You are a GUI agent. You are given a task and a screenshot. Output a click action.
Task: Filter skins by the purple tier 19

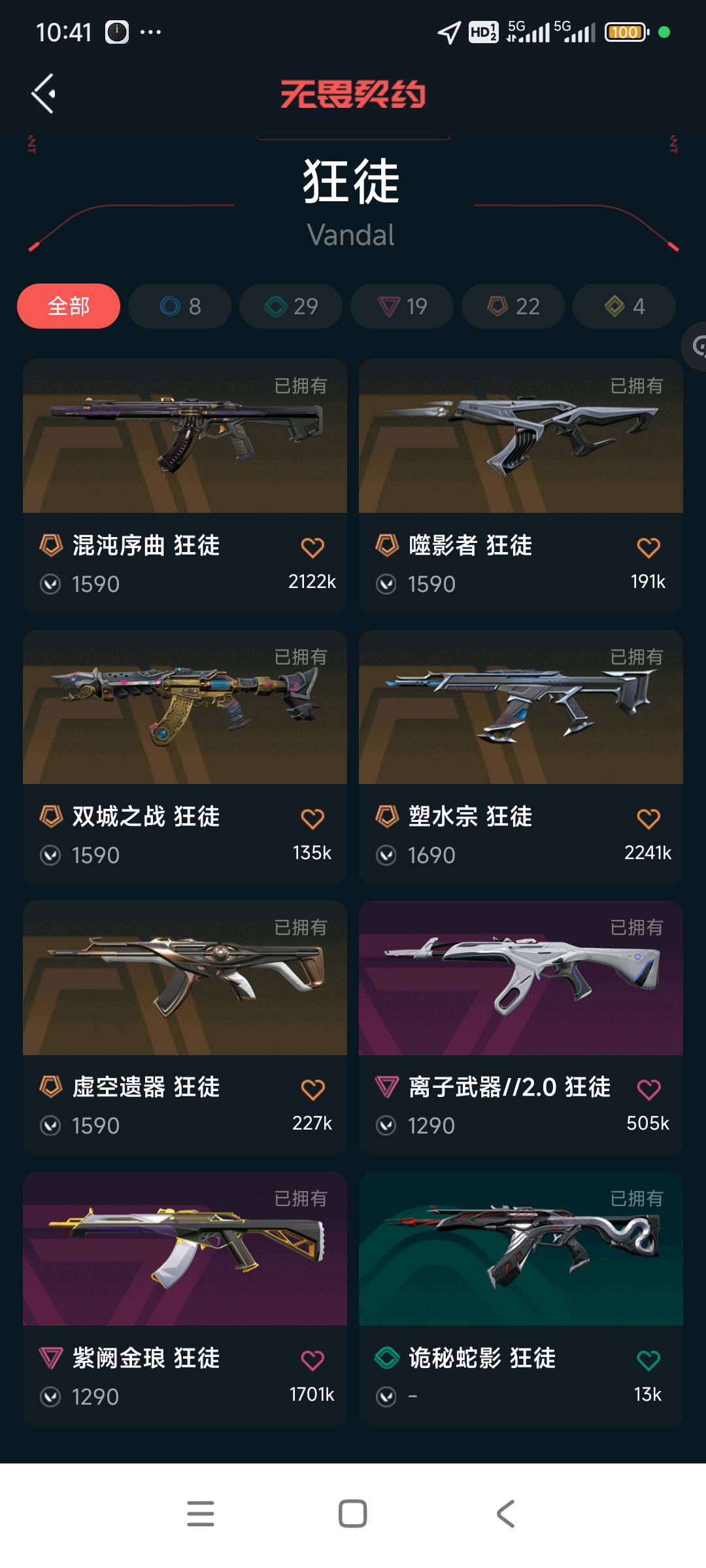tap(402, 306)
